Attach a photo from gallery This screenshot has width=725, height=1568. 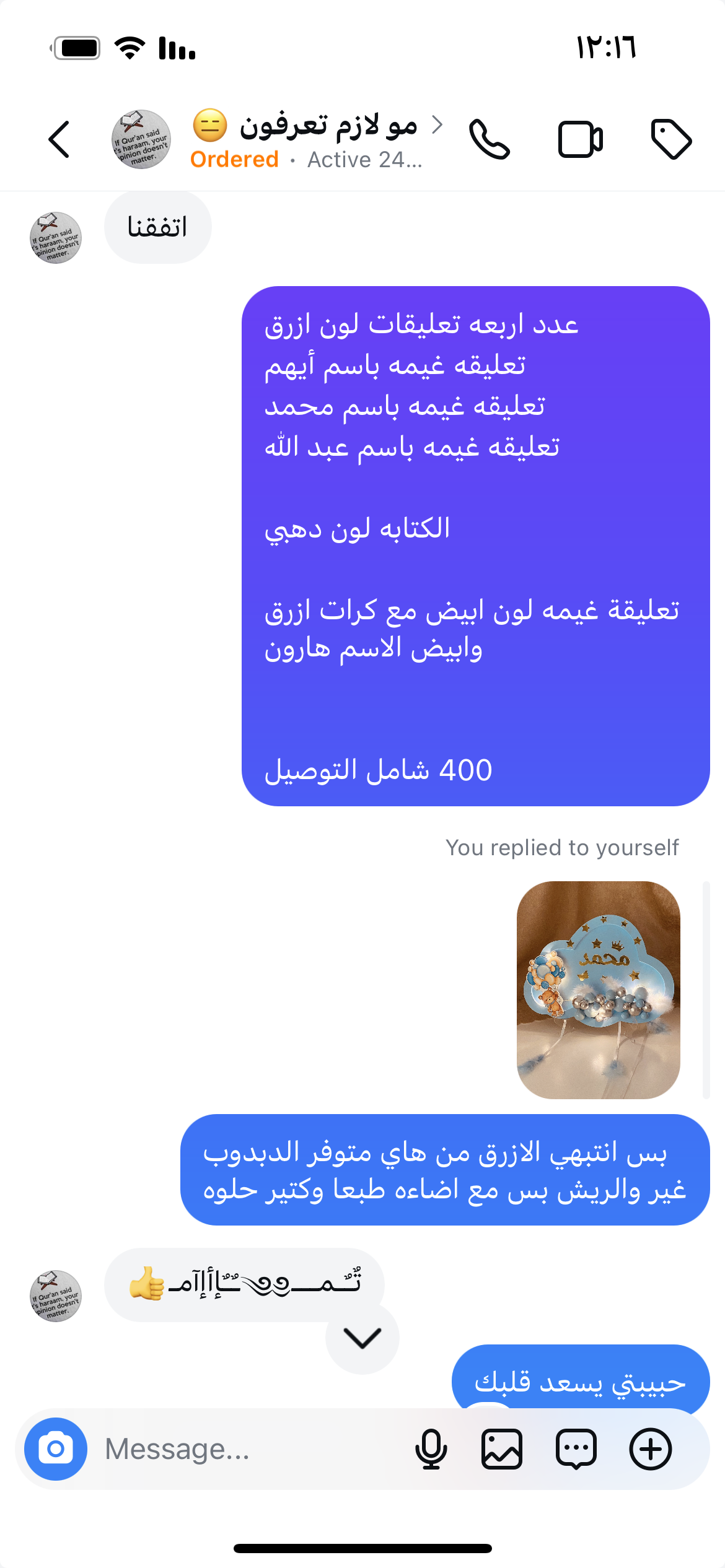(502, 1449)
